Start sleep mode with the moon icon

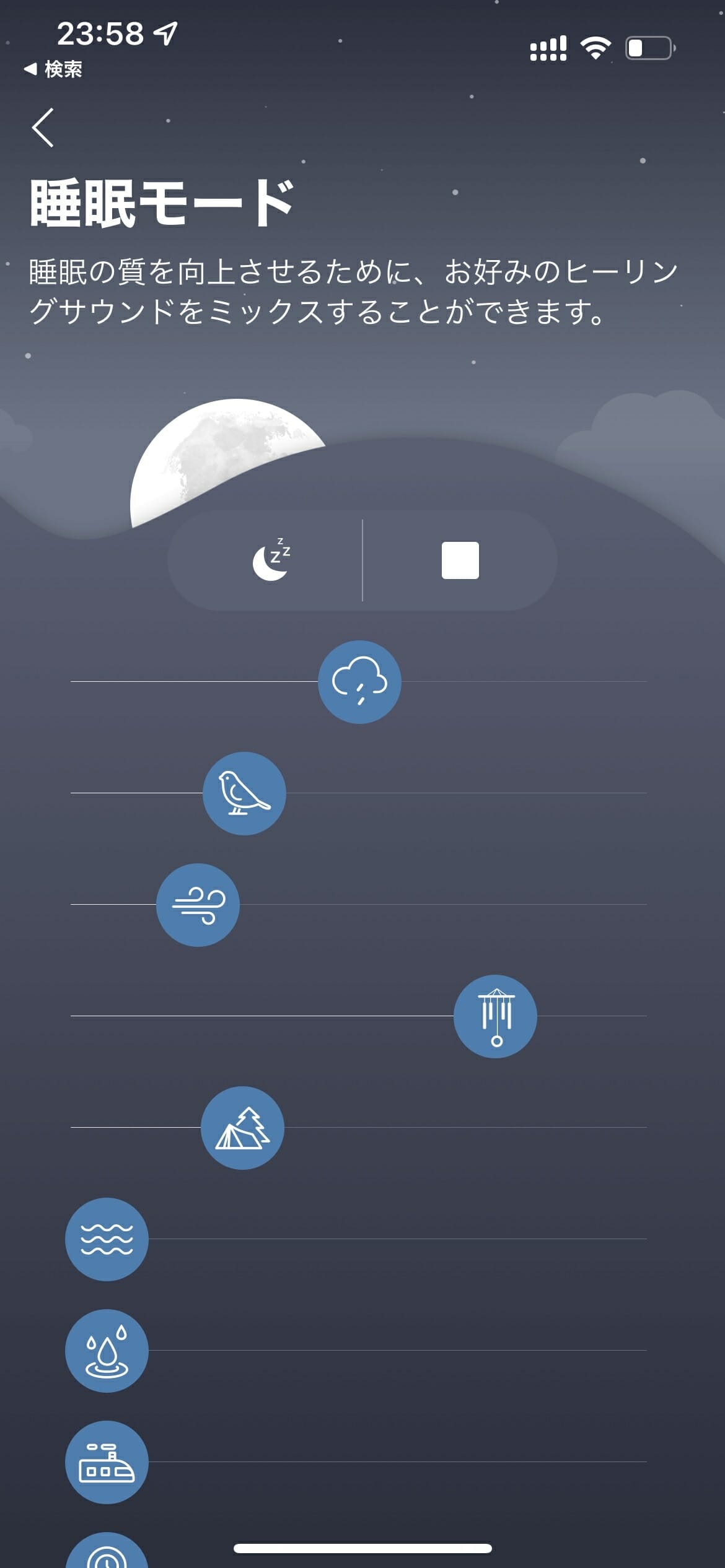pos(271,560)
